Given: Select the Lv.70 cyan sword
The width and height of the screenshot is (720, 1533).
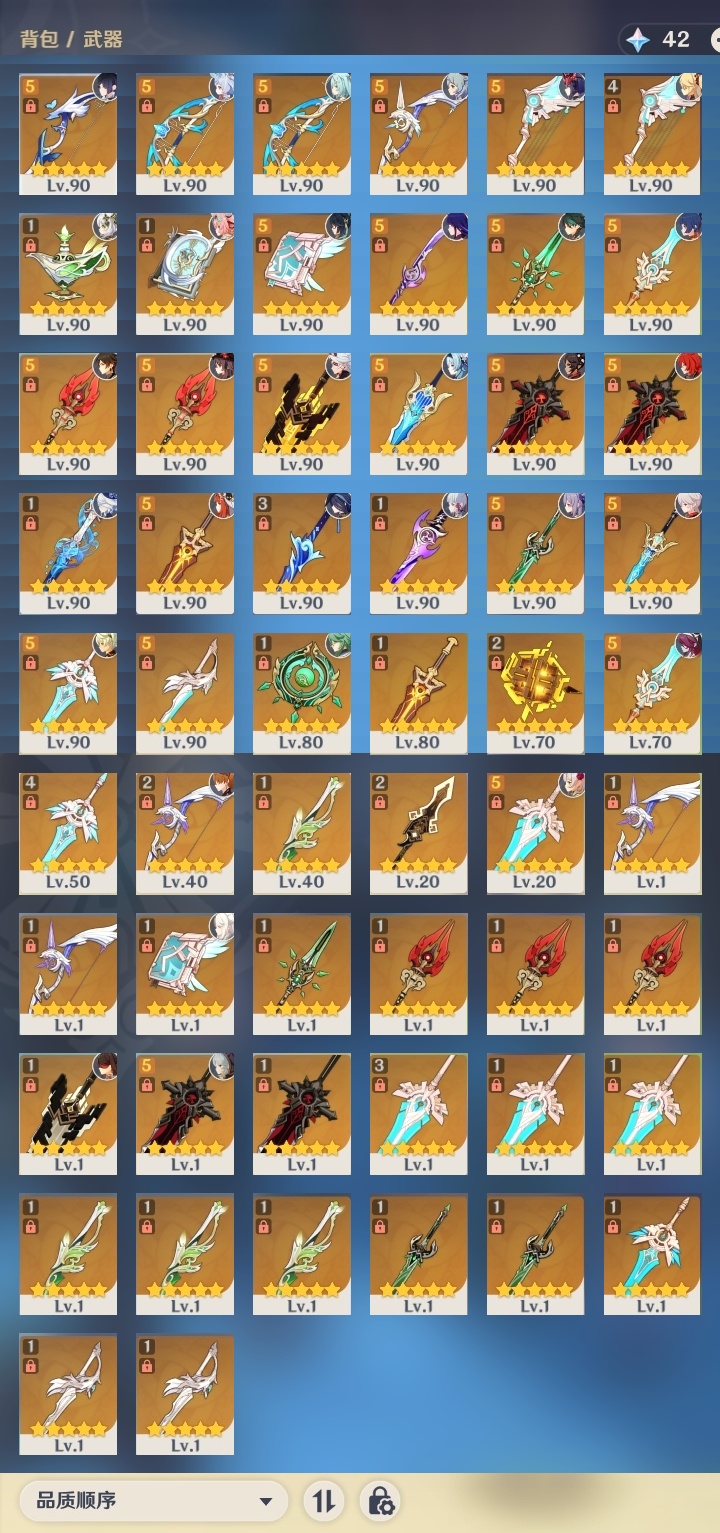Looking at the screenshot, I should pyautogui.click(x=652, y=690).
